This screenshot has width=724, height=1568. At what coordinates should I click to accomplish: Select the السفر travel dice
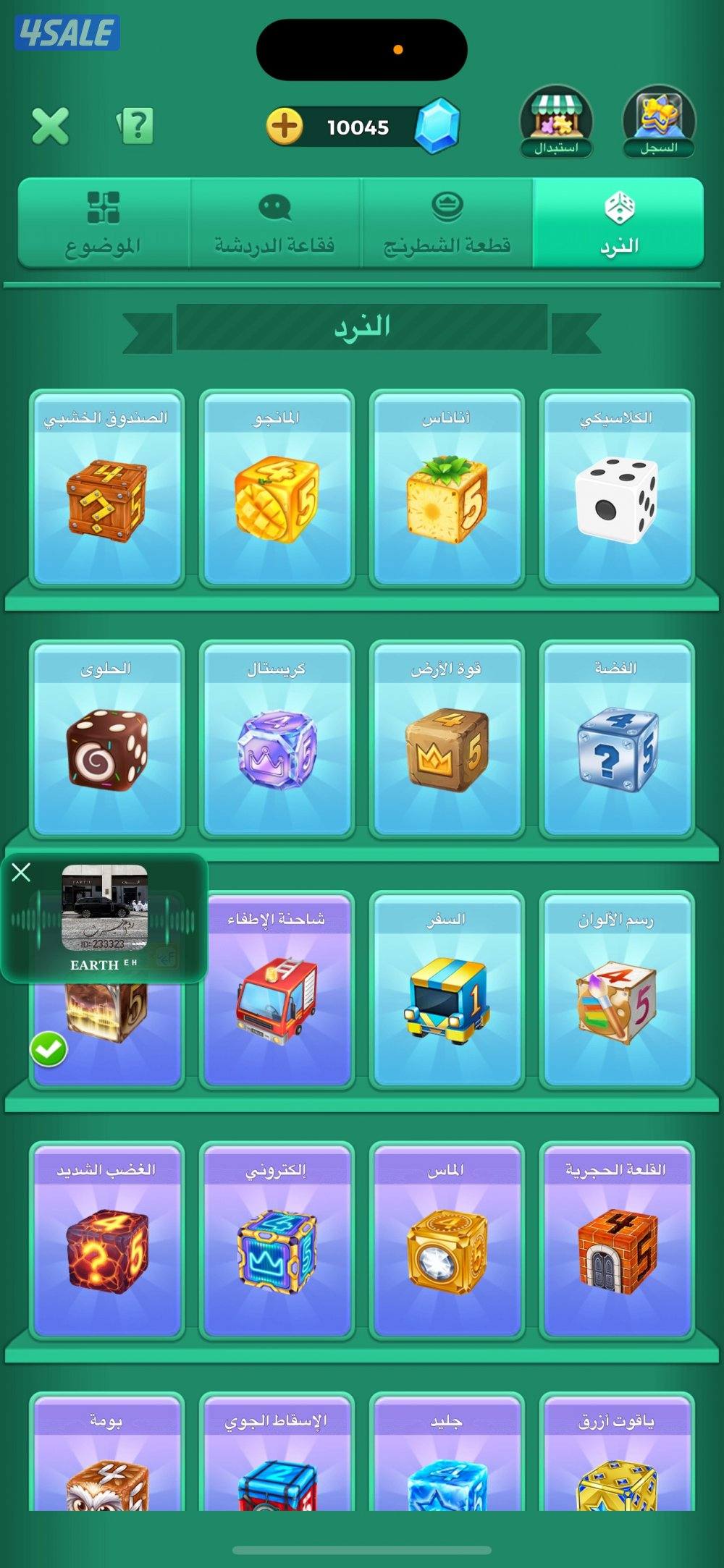pyautogui.click(x=446, y=993)
